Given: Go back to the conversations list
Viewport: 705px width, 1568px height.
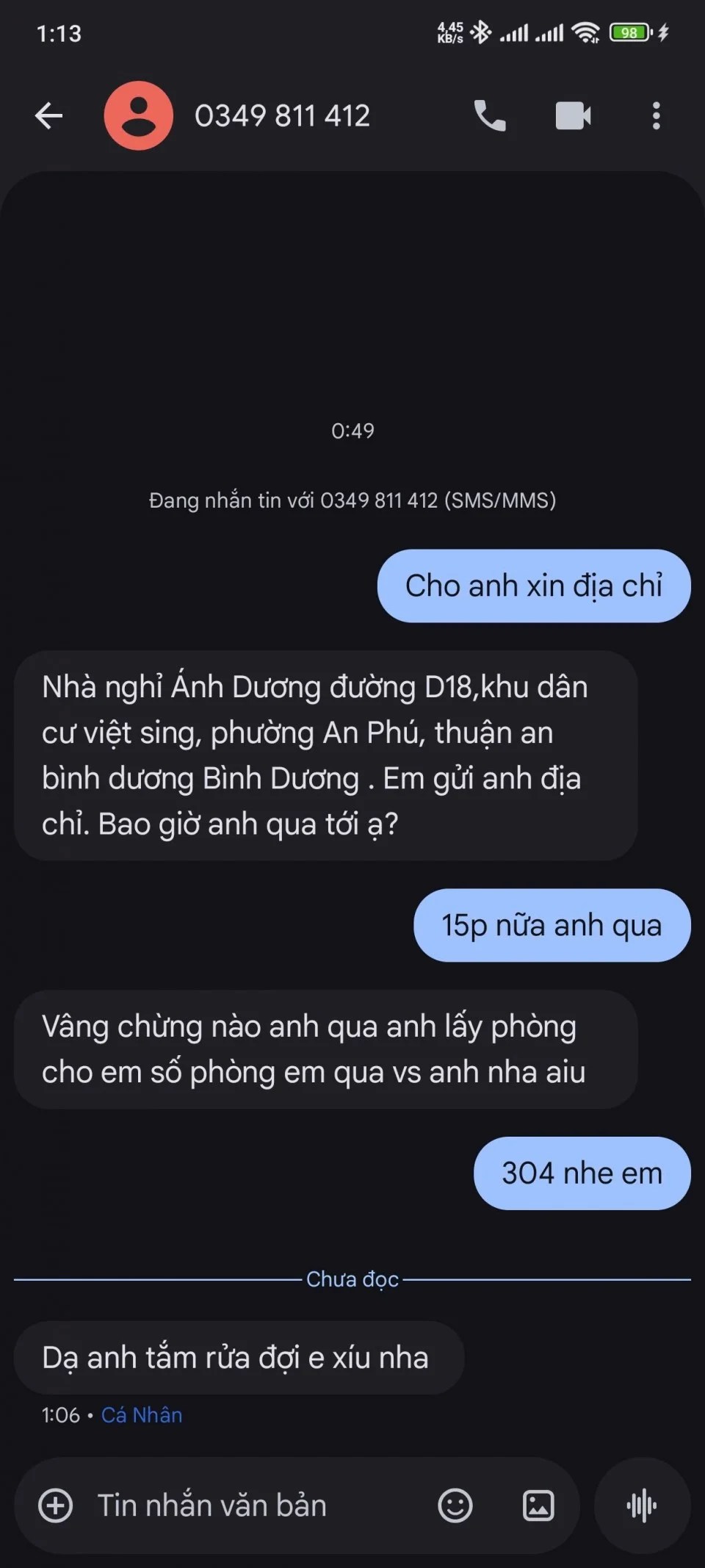Looking at the screenshot, I should pos(48,116).
